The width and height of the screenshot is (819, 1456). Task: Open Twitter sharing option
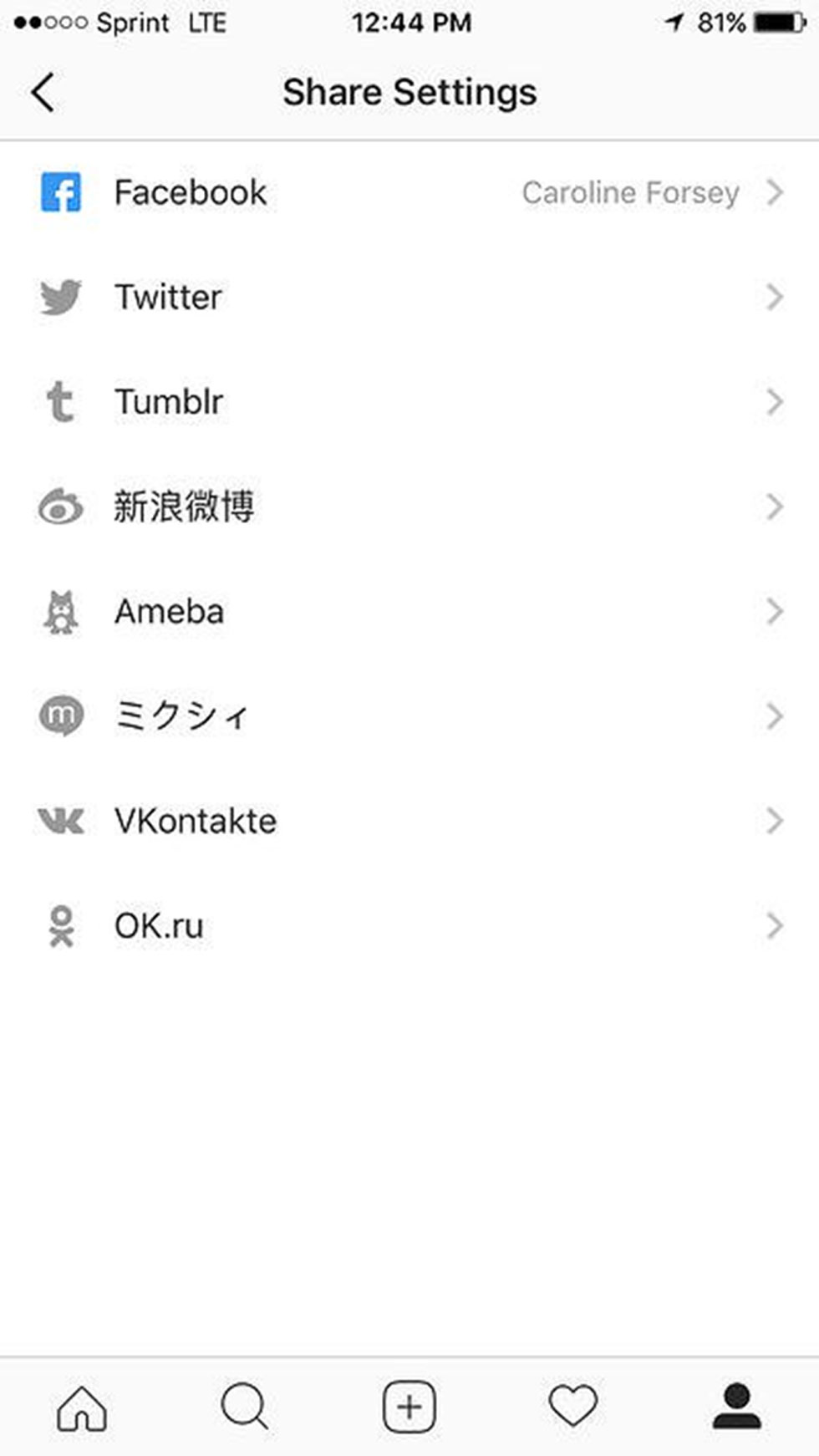click(x=409, y=298)
